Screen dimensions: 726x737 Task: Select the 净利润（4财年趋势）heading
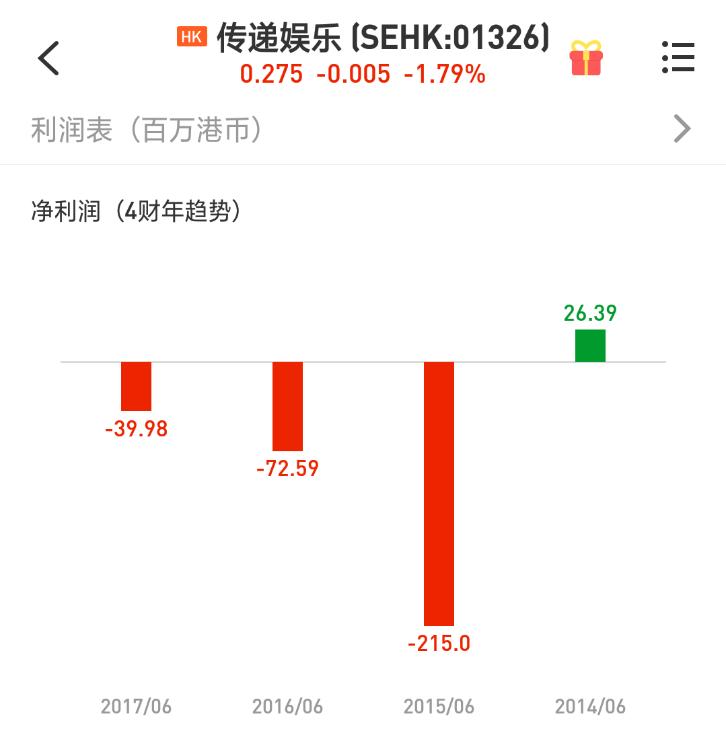tap(137, 211)
